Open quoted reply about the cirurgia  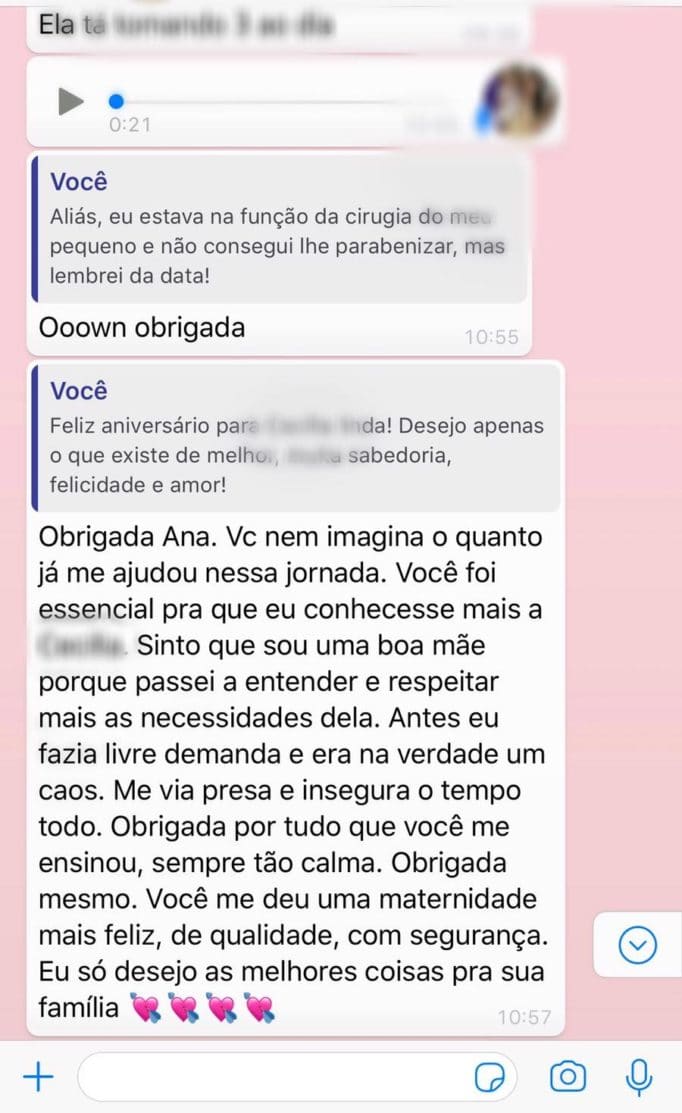point(278,229)
